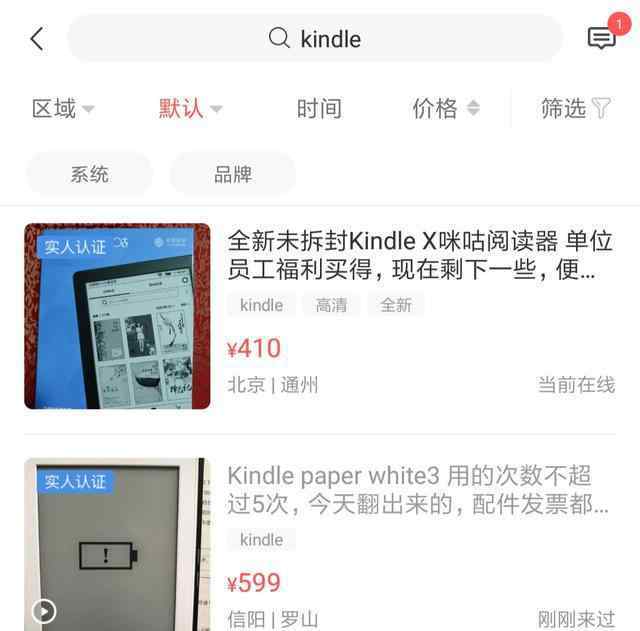Expand the 默认 sort dropdown

pos(190,109)
